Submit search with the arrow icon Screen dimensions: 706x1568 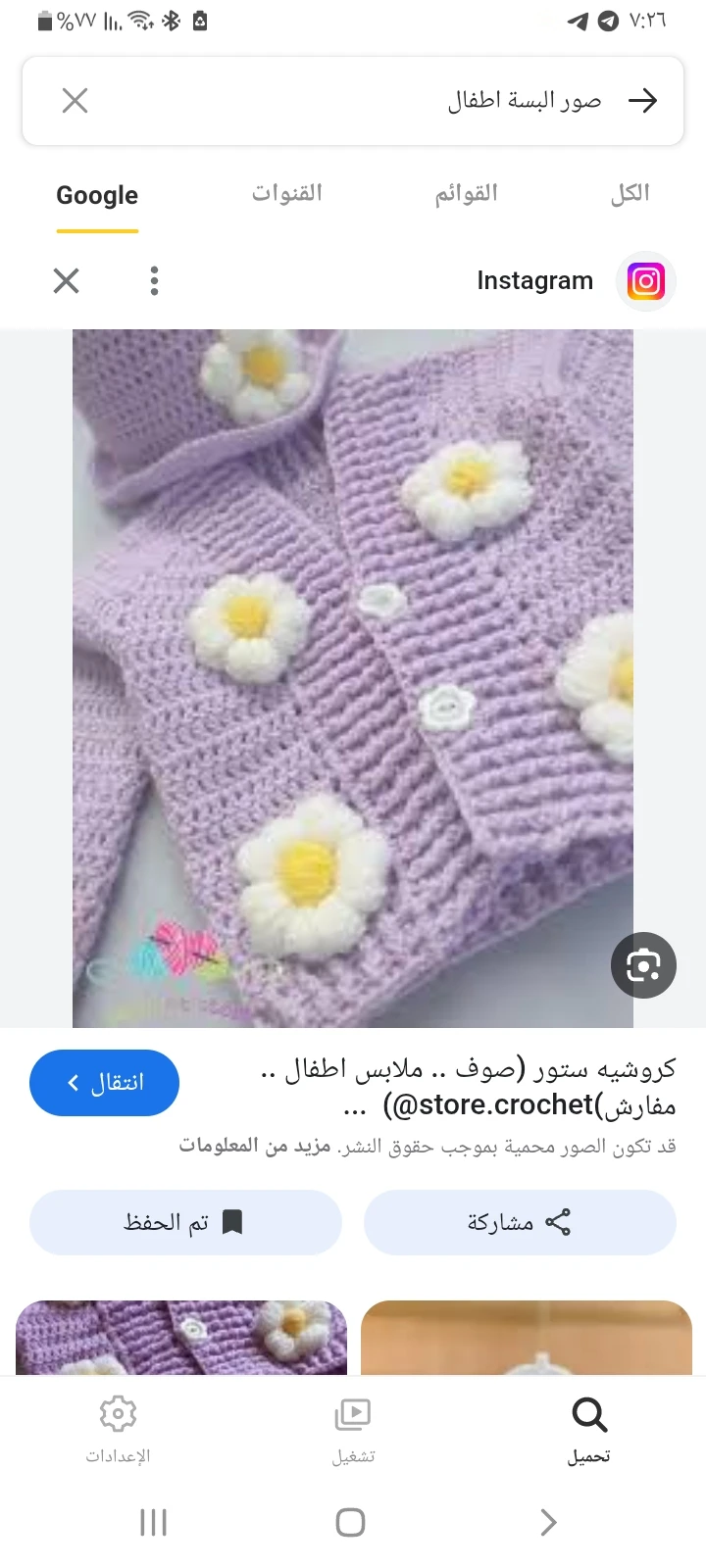[642, 100]
